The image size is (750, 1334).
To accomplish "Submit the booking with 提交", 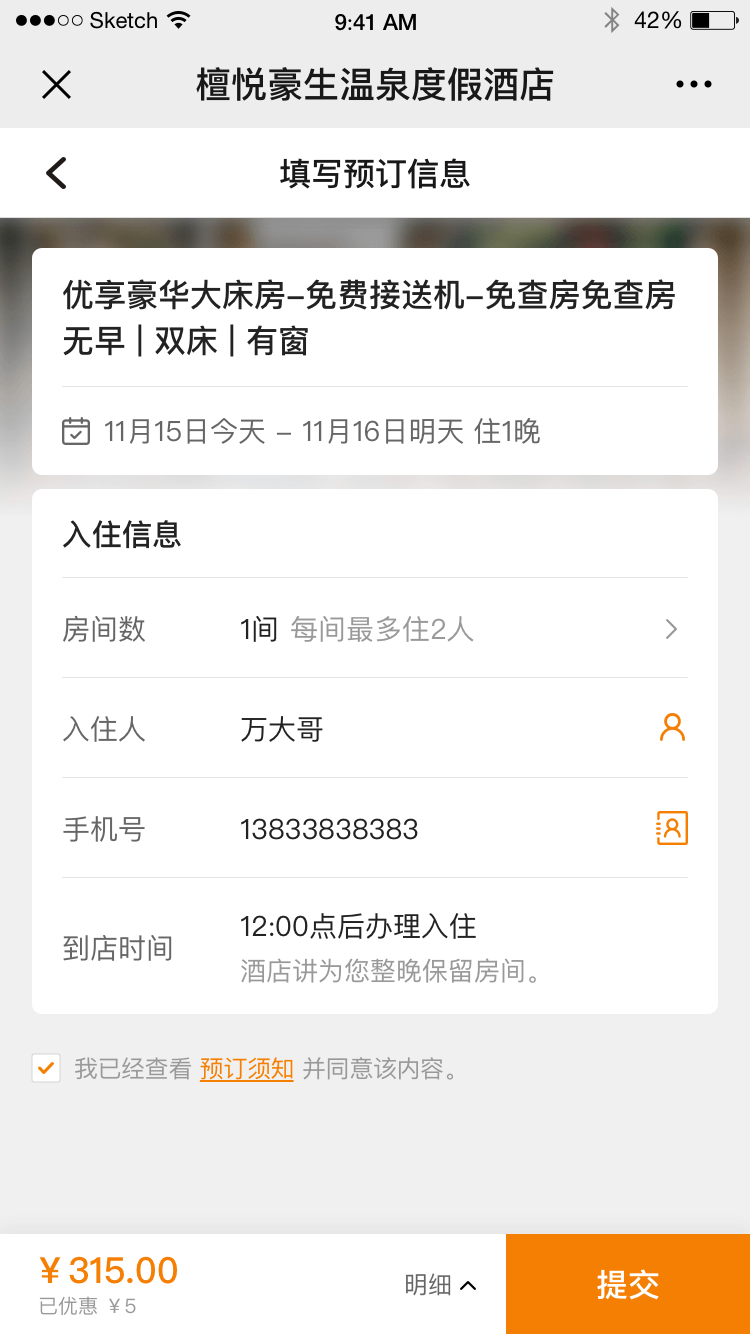I will (x=628, y=1285).
